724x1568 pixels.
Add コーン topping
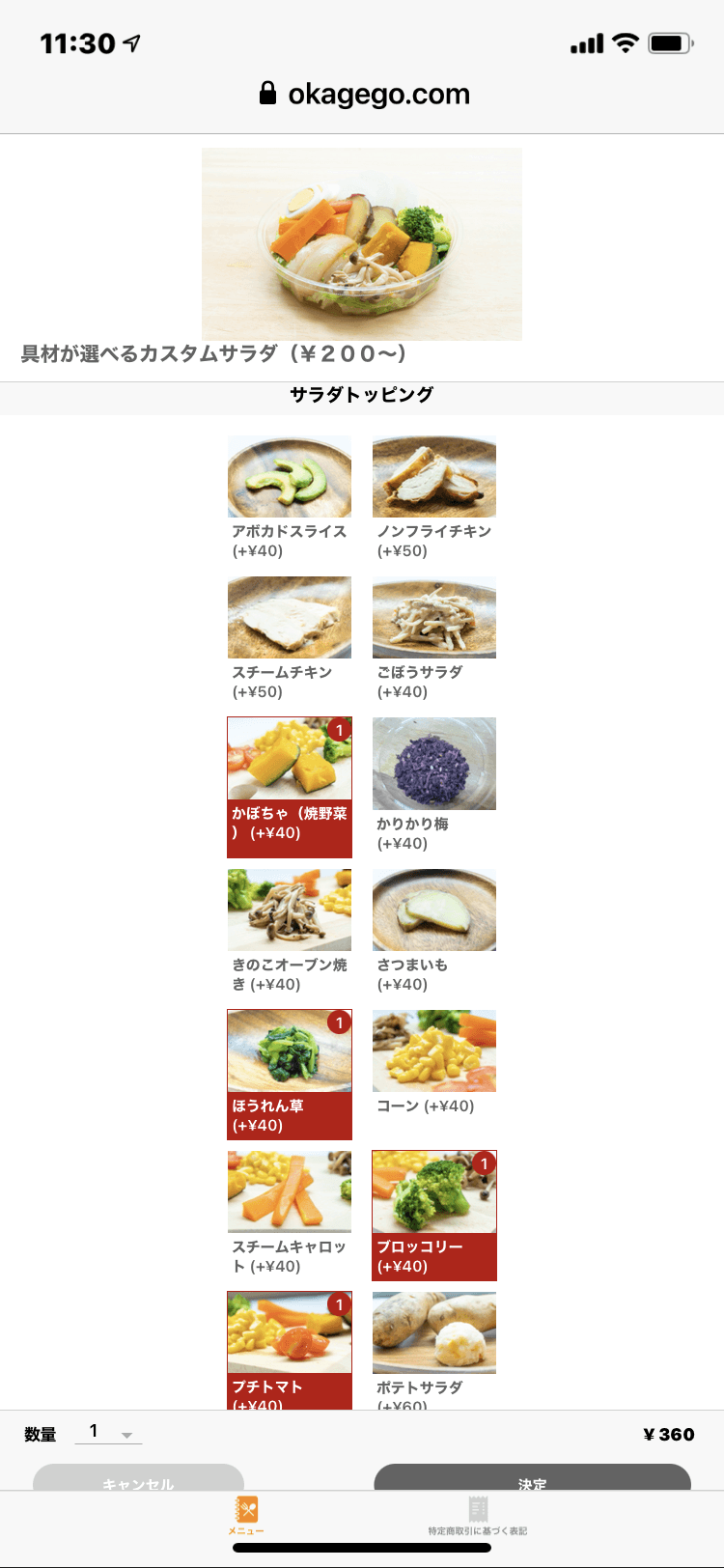pyautogui.click(x=433, y=1052)
